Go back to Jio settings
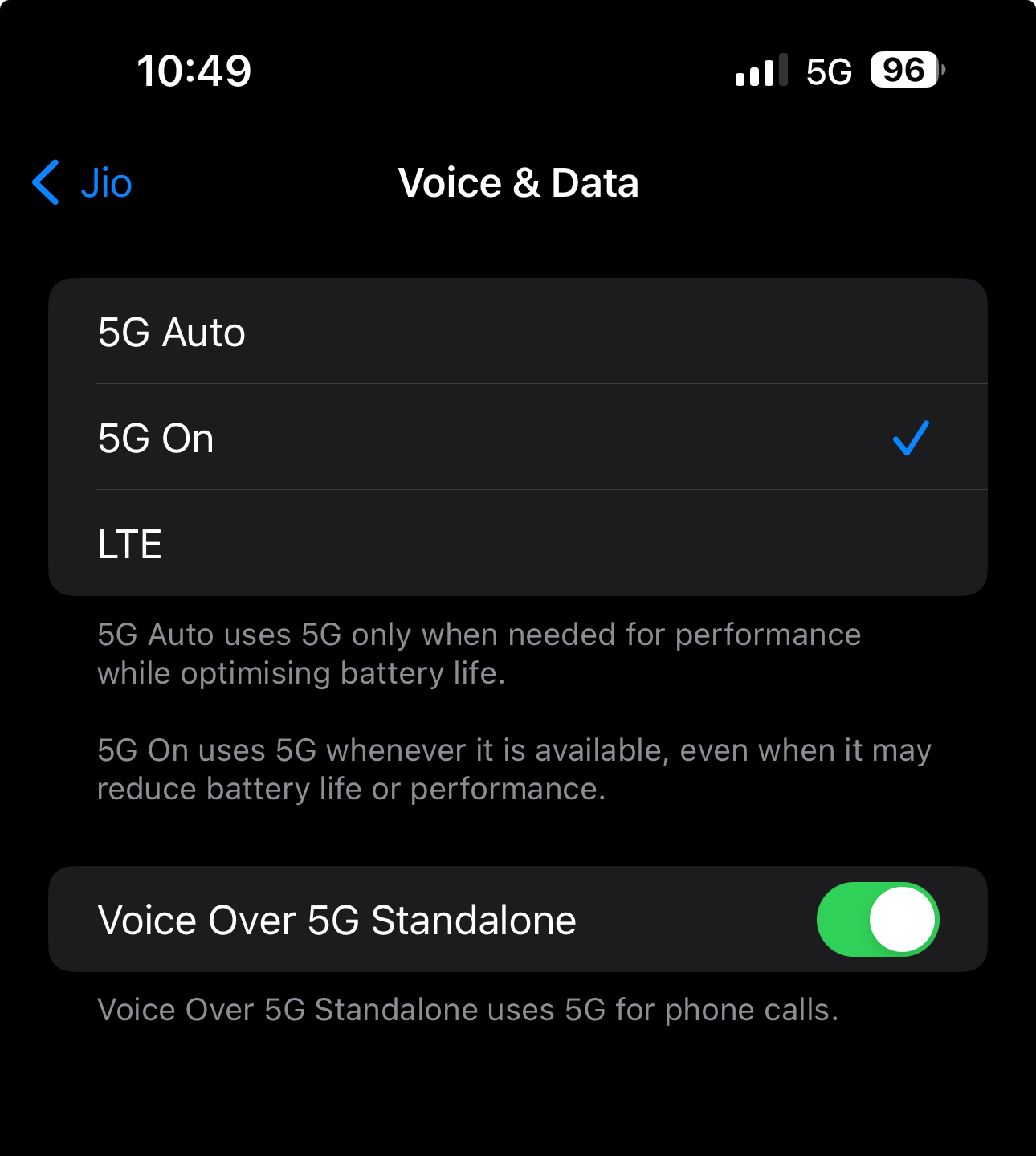This screenshot has width=1036, height=1156. pos(83,183)
